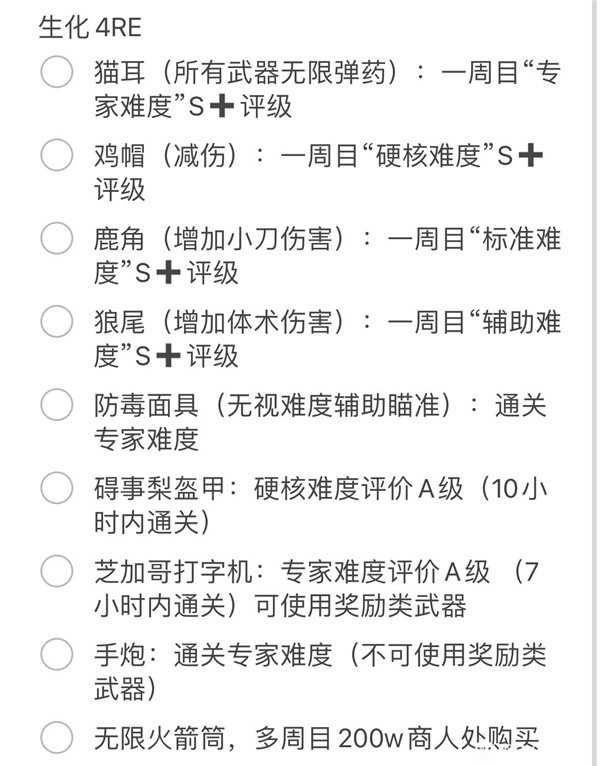The width and height of the screenshot is (600, 766).
Task: Tick off 芝加哥打字机
Action: point(56,571)
